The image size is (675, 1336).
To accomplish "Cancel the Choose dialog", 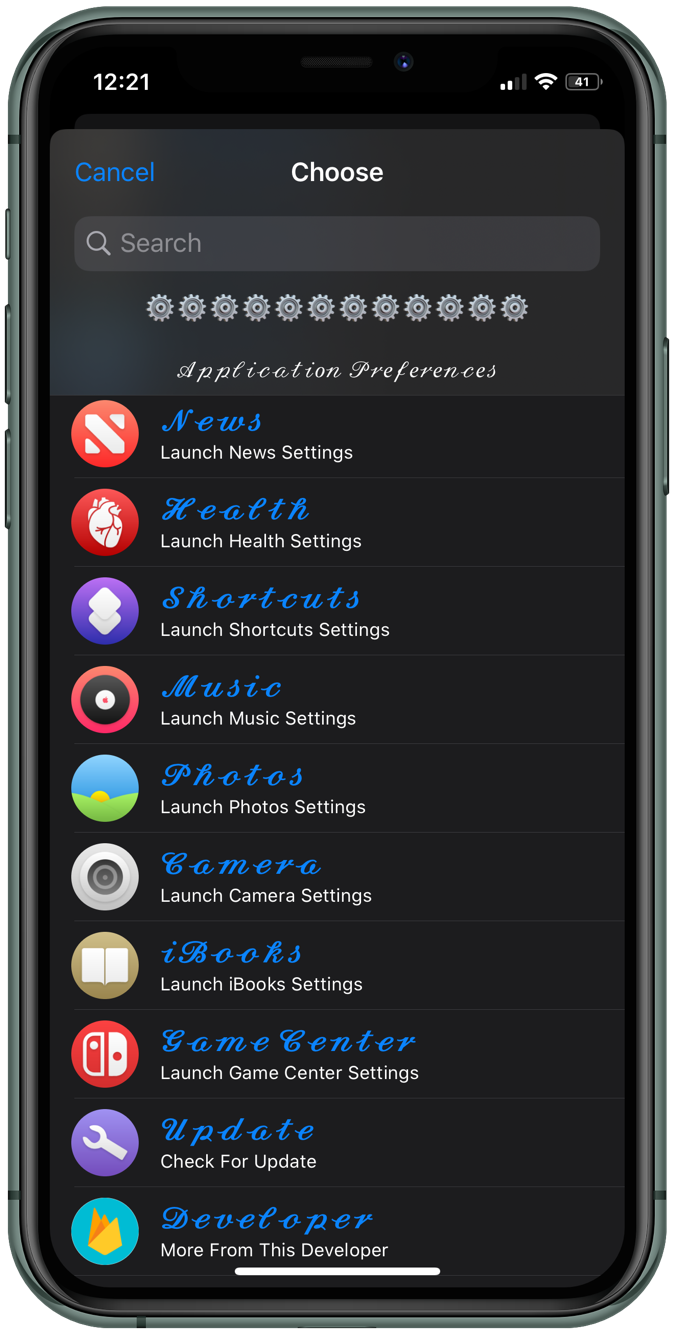I will coord(115,172).
